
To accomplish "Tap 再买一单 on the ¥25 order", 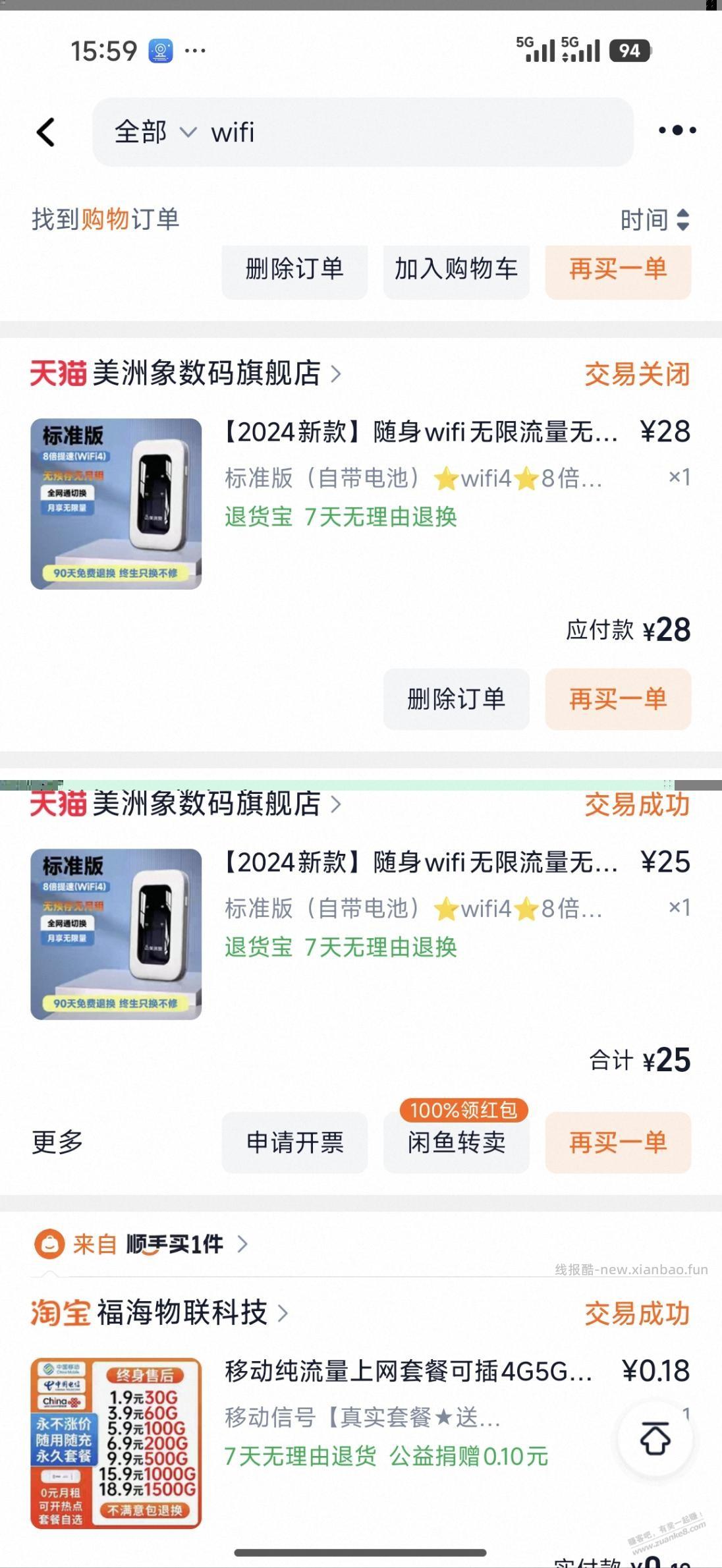I will 618,1143.
